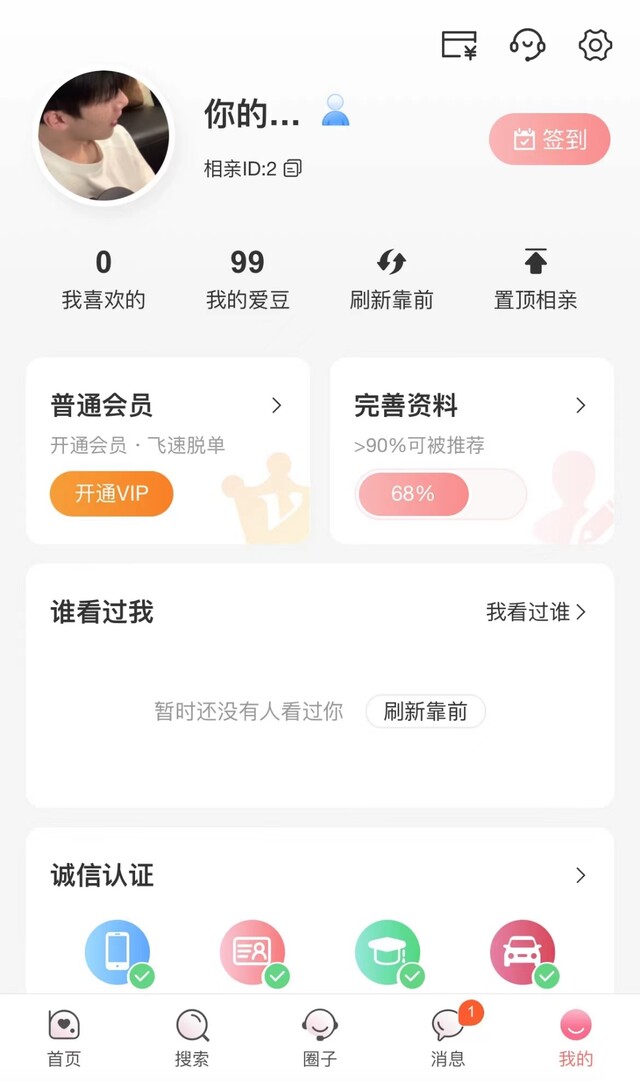
Task: Tap 刷新靠前 pill in 谁看过我
Action: click(425, 712)
